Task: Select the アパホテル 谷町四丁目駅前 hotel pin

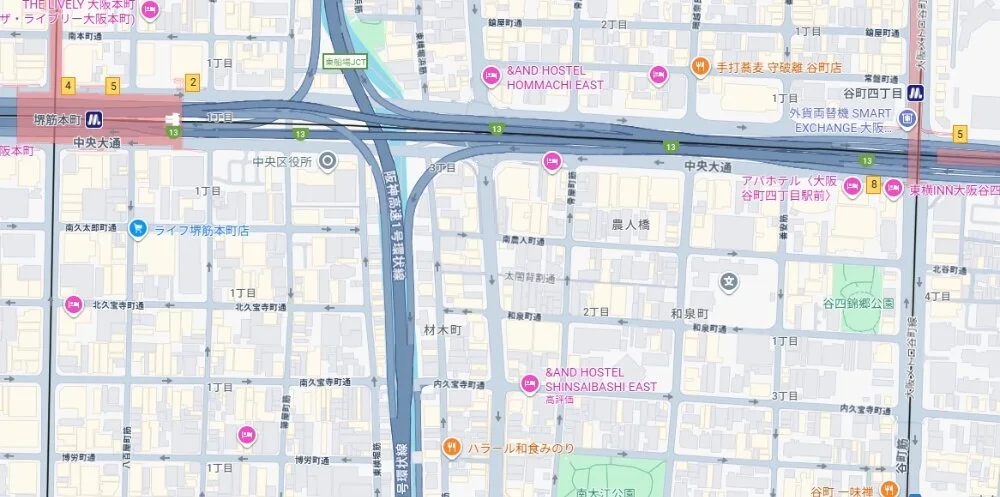Action: 853,186
